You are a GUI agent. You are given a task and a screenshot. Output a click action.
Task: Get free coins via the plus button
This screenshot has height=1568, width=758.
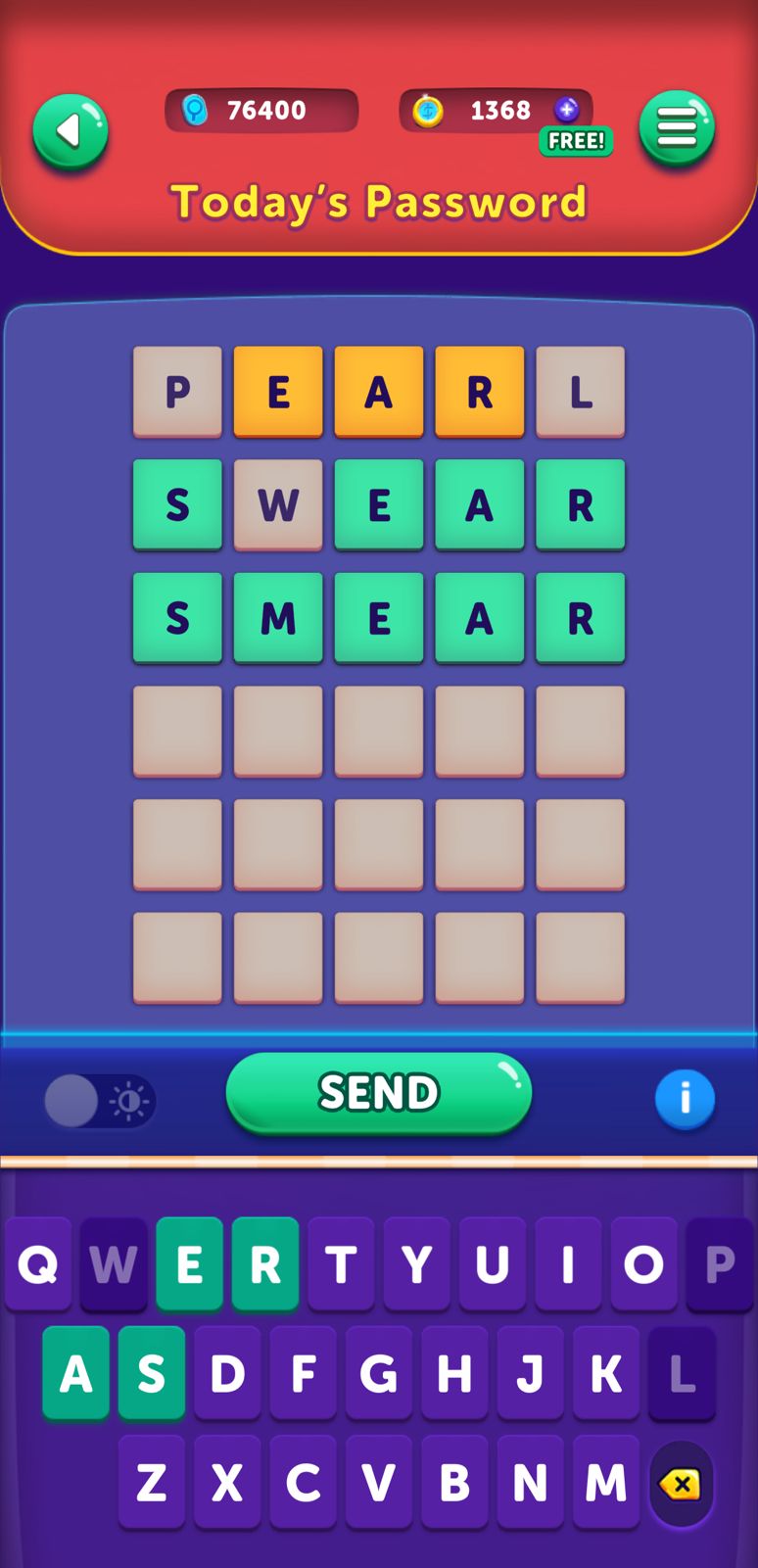(567, 110)
